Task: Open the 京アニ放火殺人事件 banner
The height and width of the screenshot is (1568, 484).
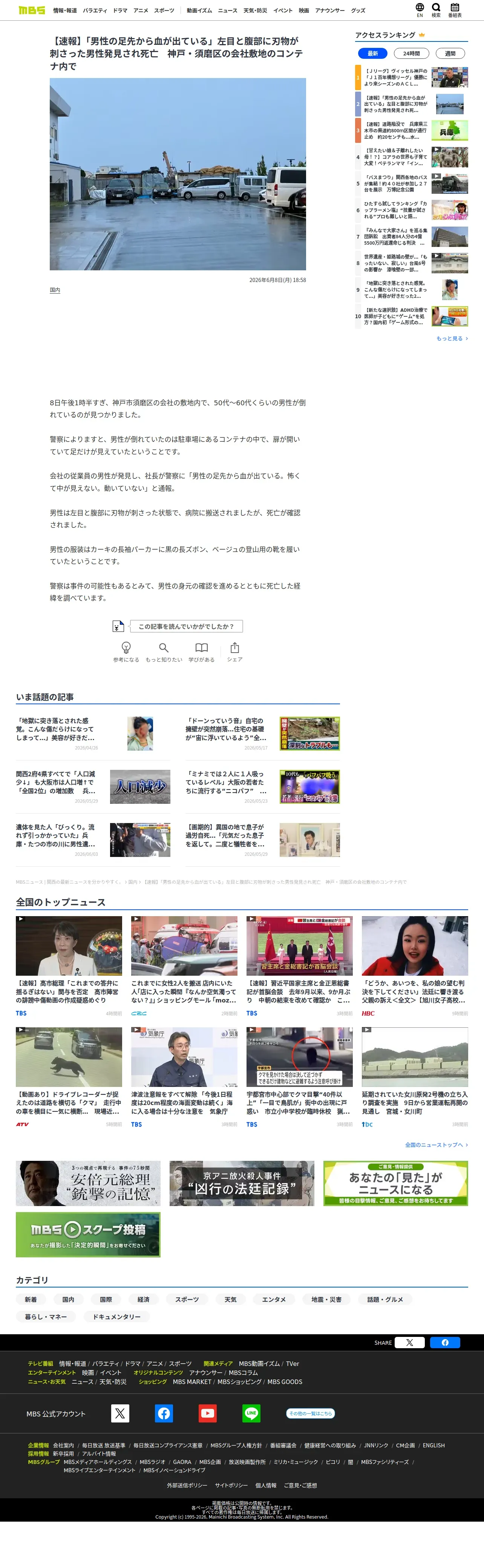Action: click(x=242, y=1183)
